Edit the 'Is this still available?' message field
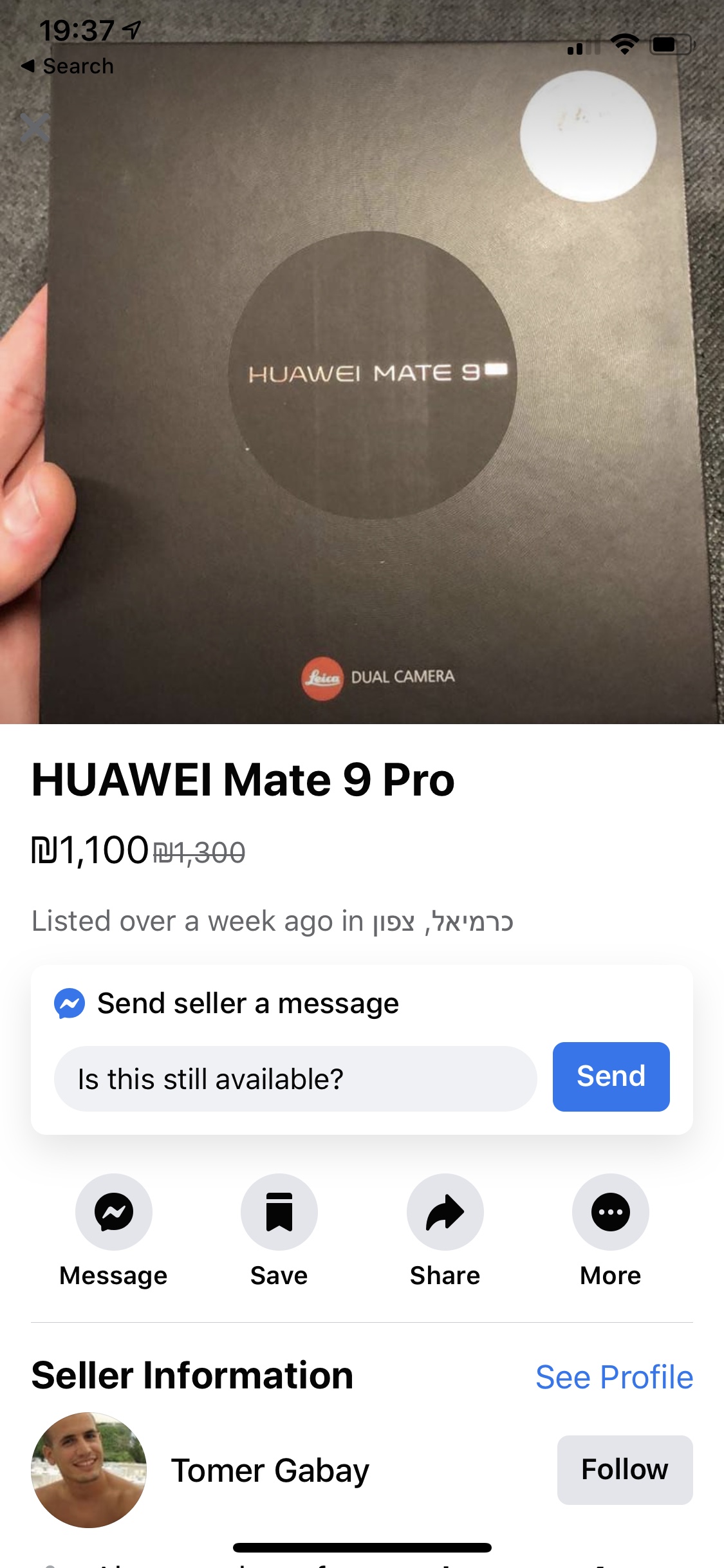 click(x=295, y=1079)
